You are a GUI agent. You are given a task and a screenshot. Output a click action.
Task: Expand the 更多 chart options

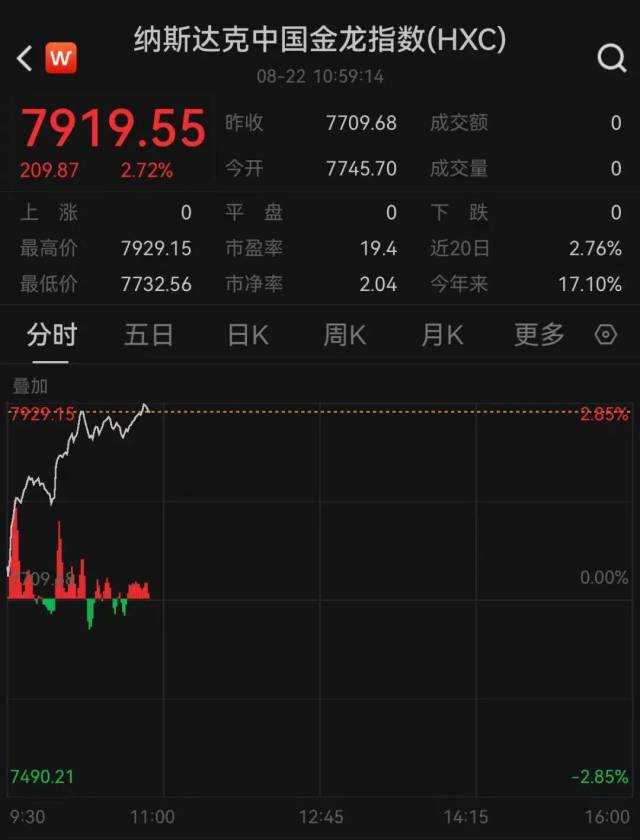point(539,335)
